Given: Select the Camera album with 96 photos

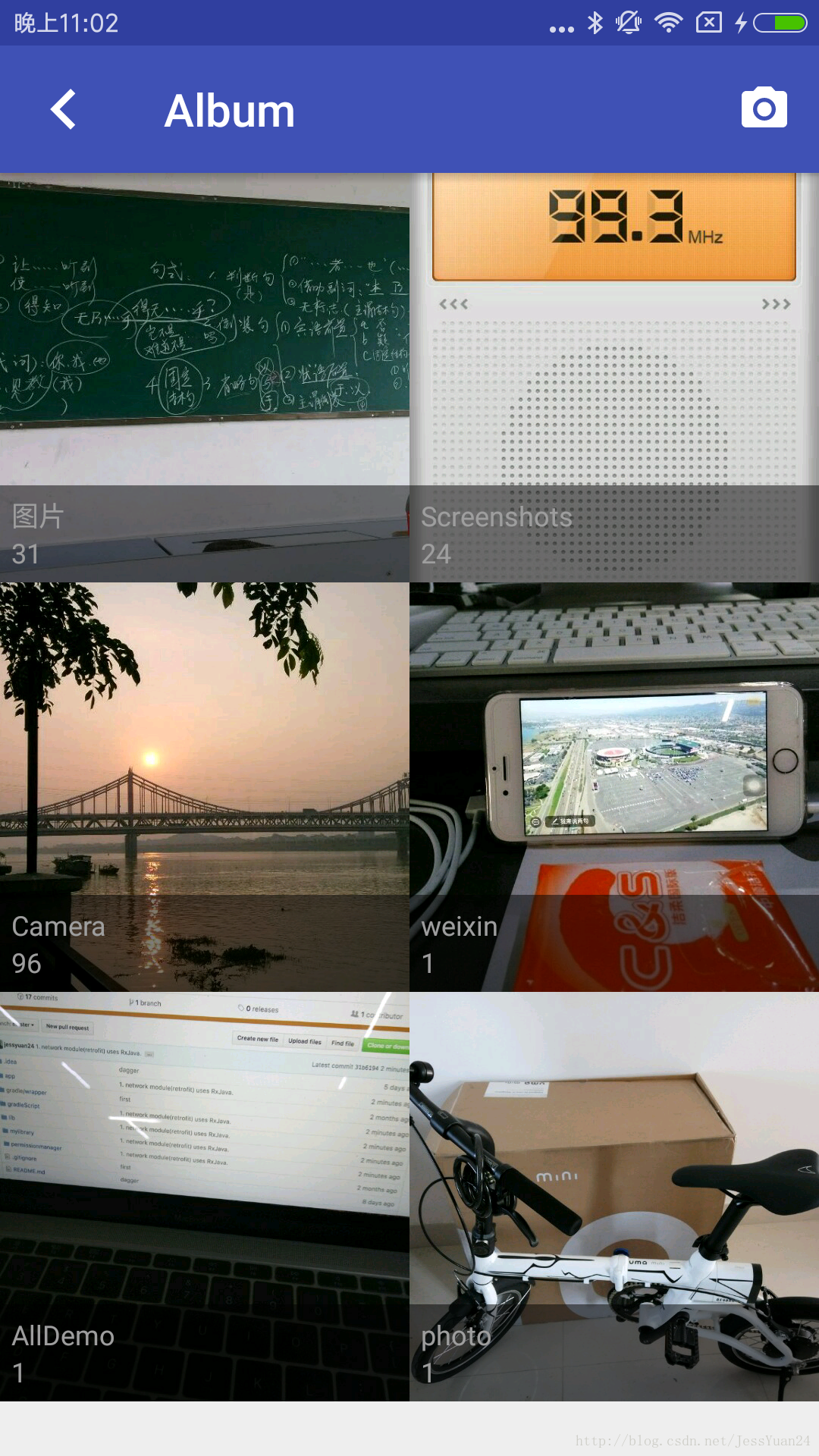Looking at the screenshot, I should (205, 787).
